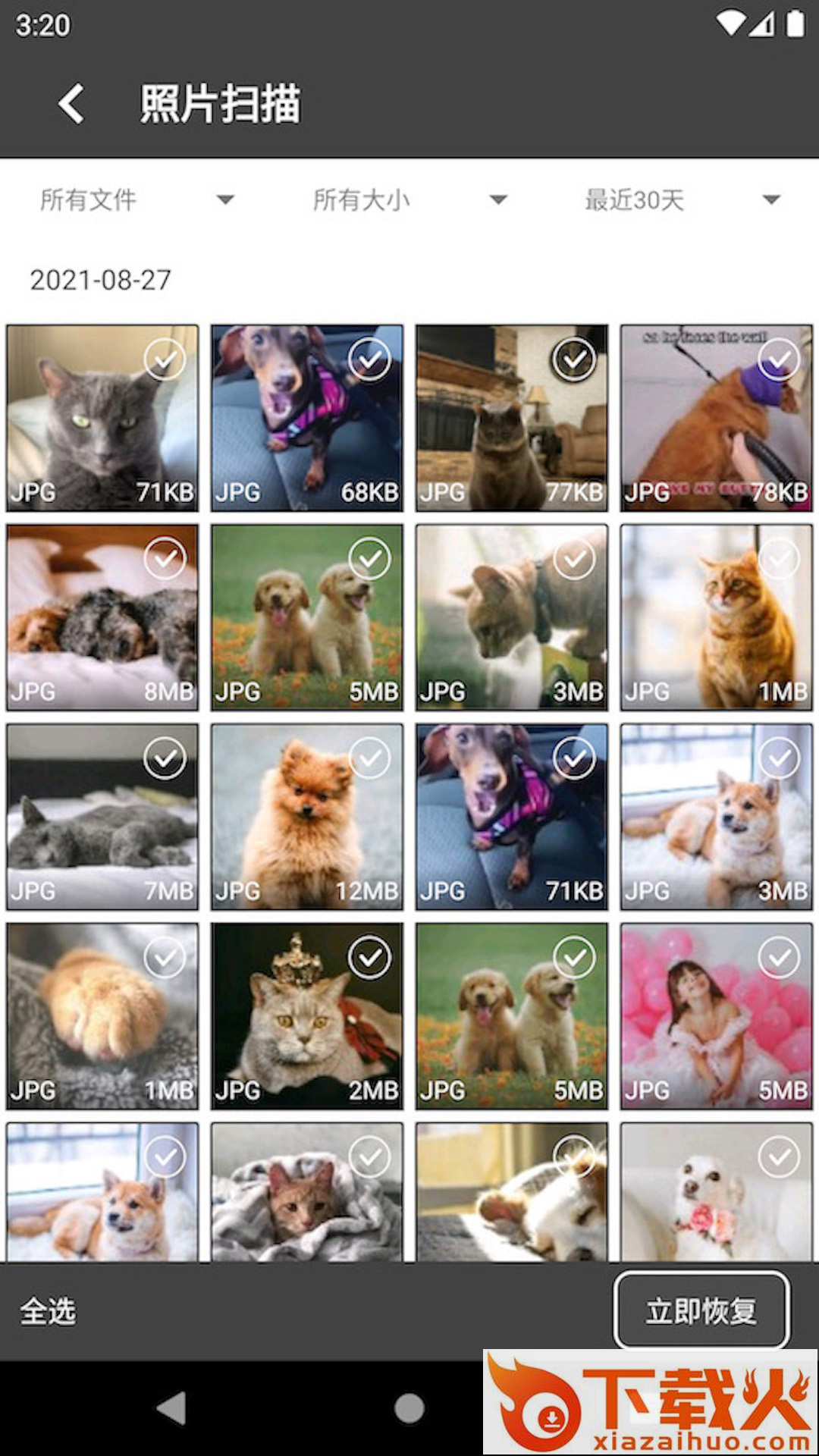Image resolution: width=819 pixels, height=1456 pixels.
Task: Change the 最近30天 time range dropdown
Action: [x=682, y=200]
